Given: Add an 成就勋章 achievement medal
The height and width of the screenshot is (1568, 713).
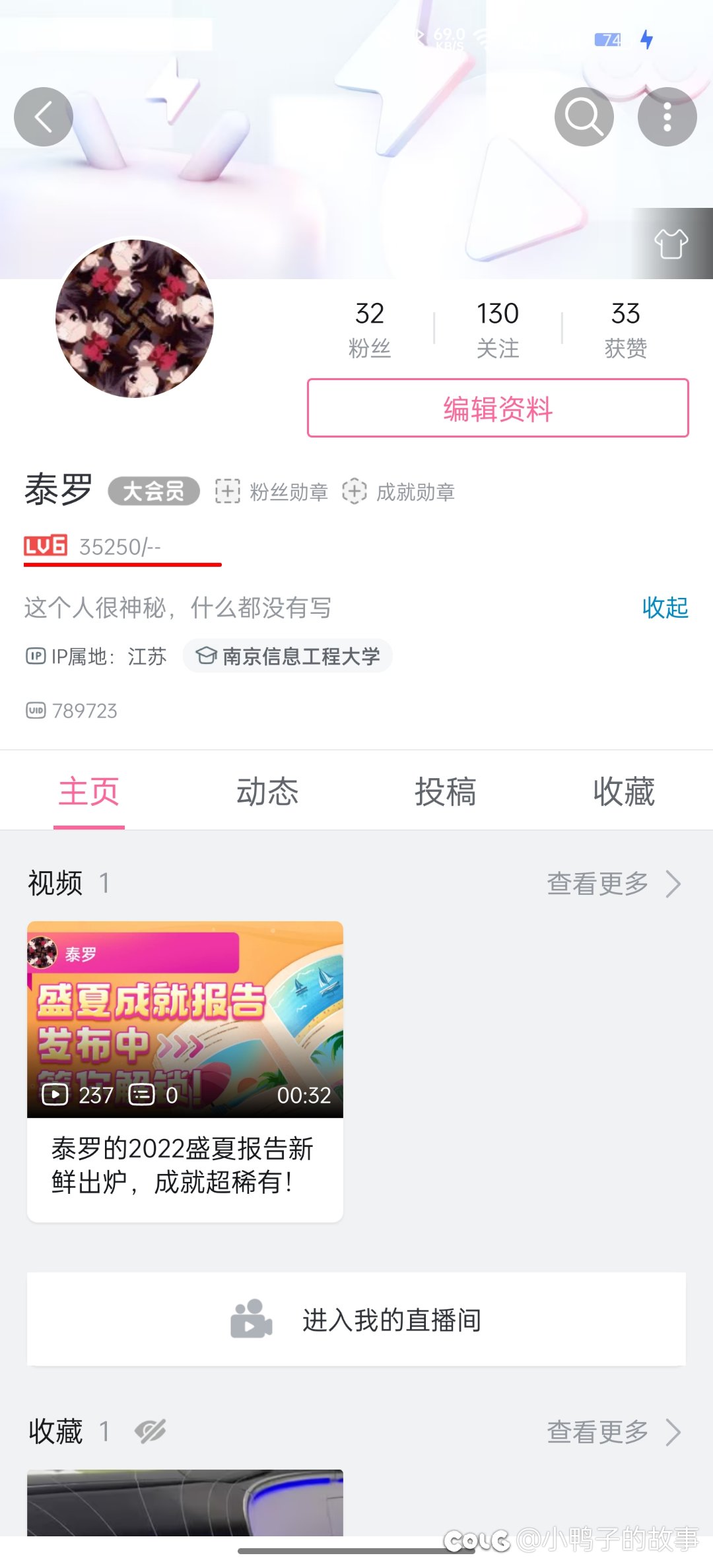Looking at the screenshot, I should click(x=399, y=492).
